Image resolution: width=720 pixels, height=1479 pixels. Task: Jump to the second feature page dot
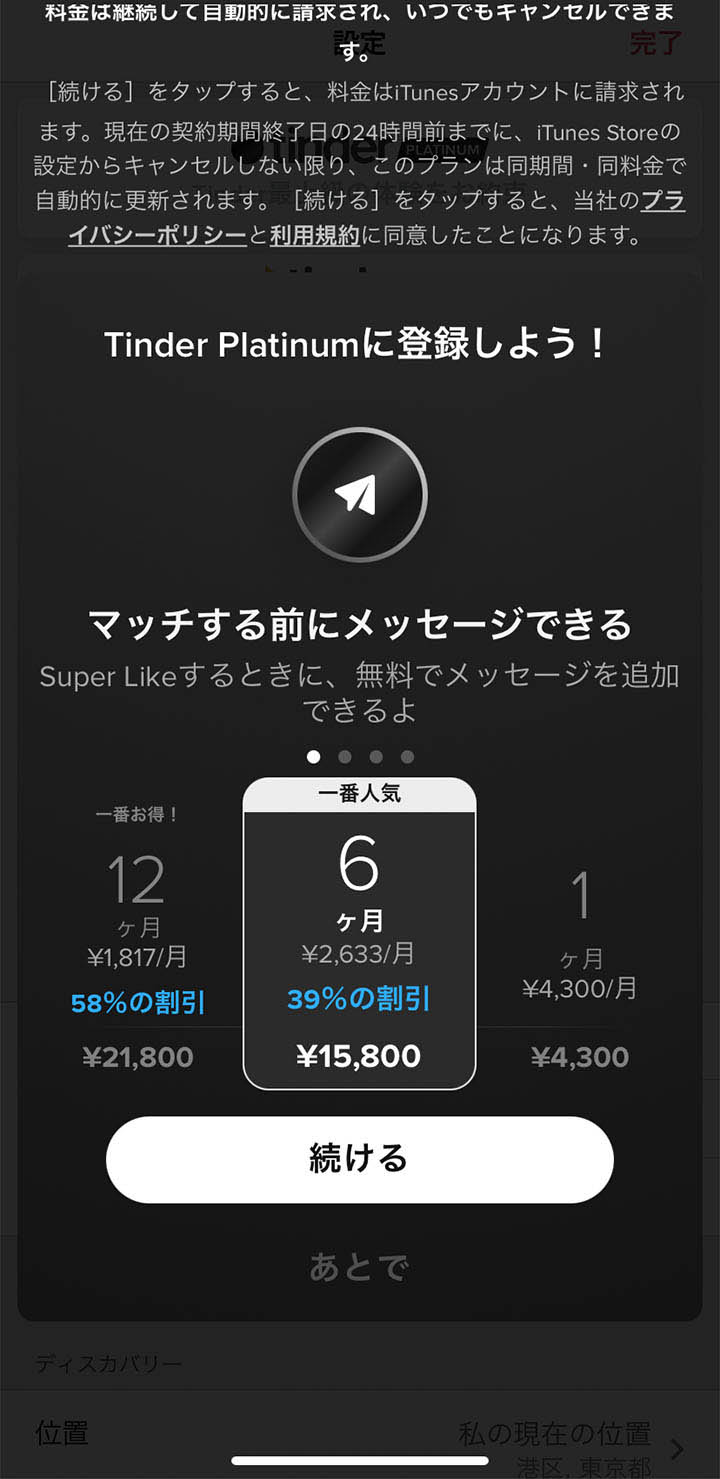[x=345, y=757]
